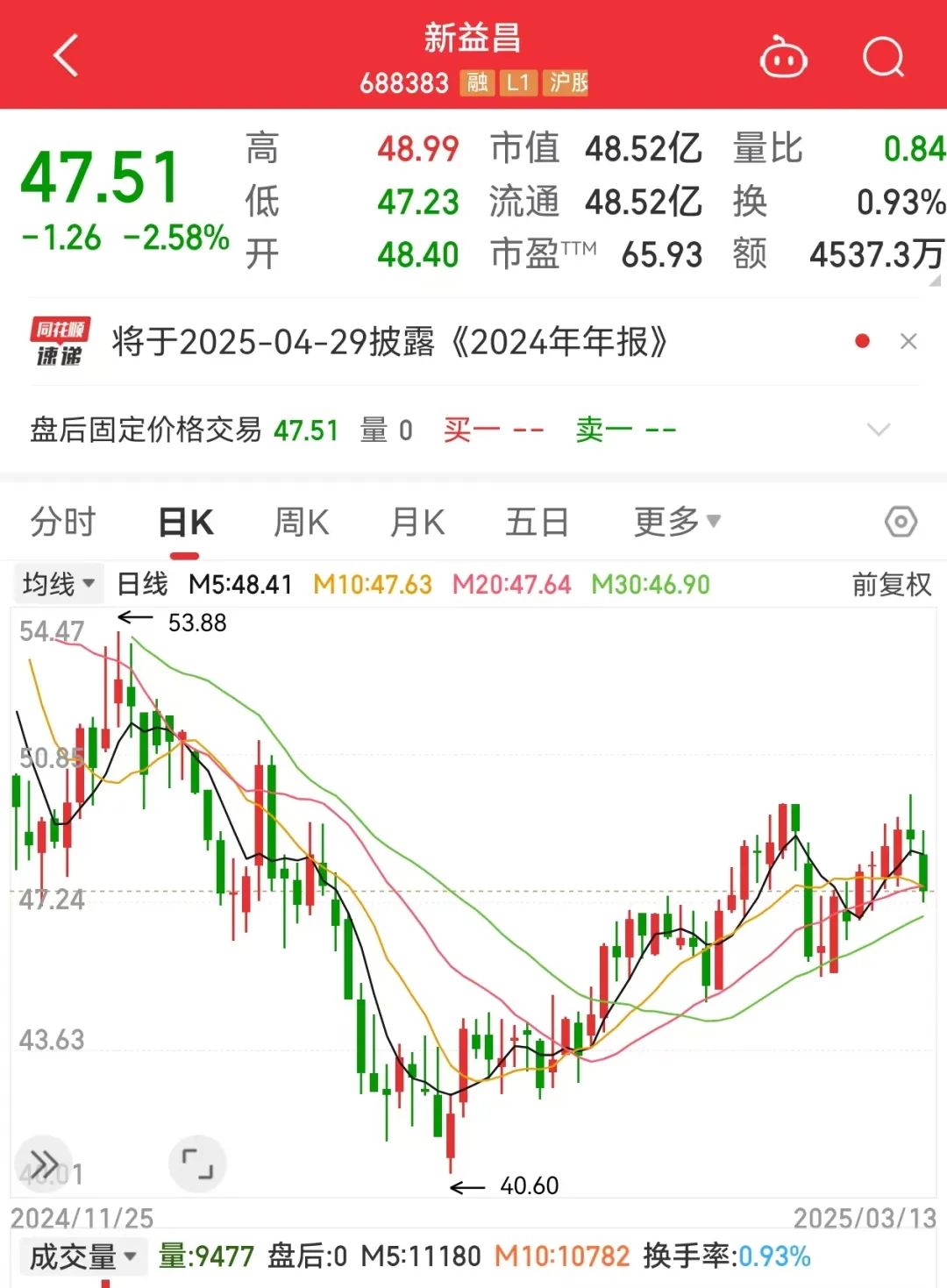Change the 前复权 adjustment mode
This screenshot has width=947, height=1288.
pos(891,585)
